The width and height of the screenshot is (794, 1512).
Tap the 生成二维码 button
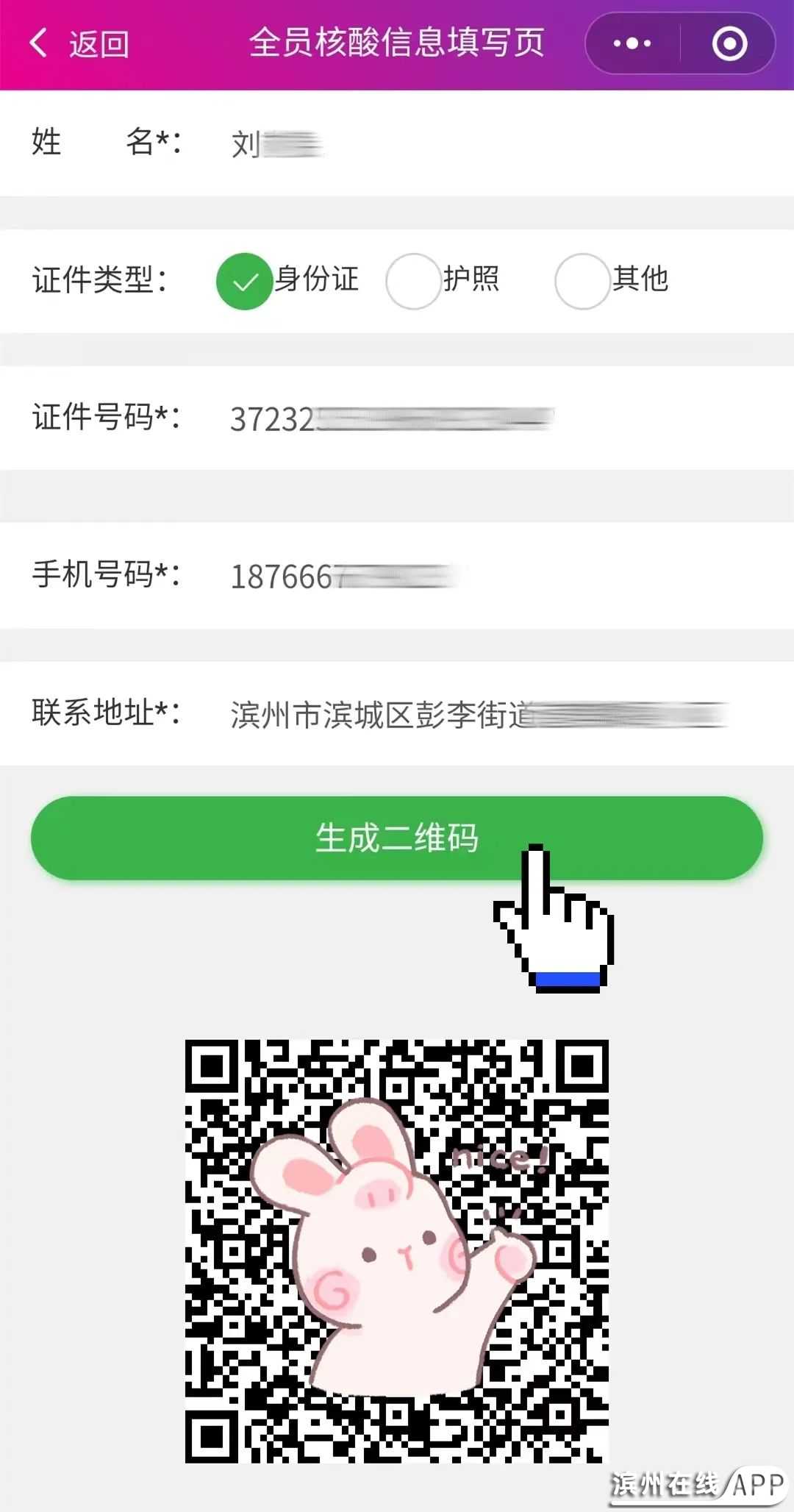397,838
